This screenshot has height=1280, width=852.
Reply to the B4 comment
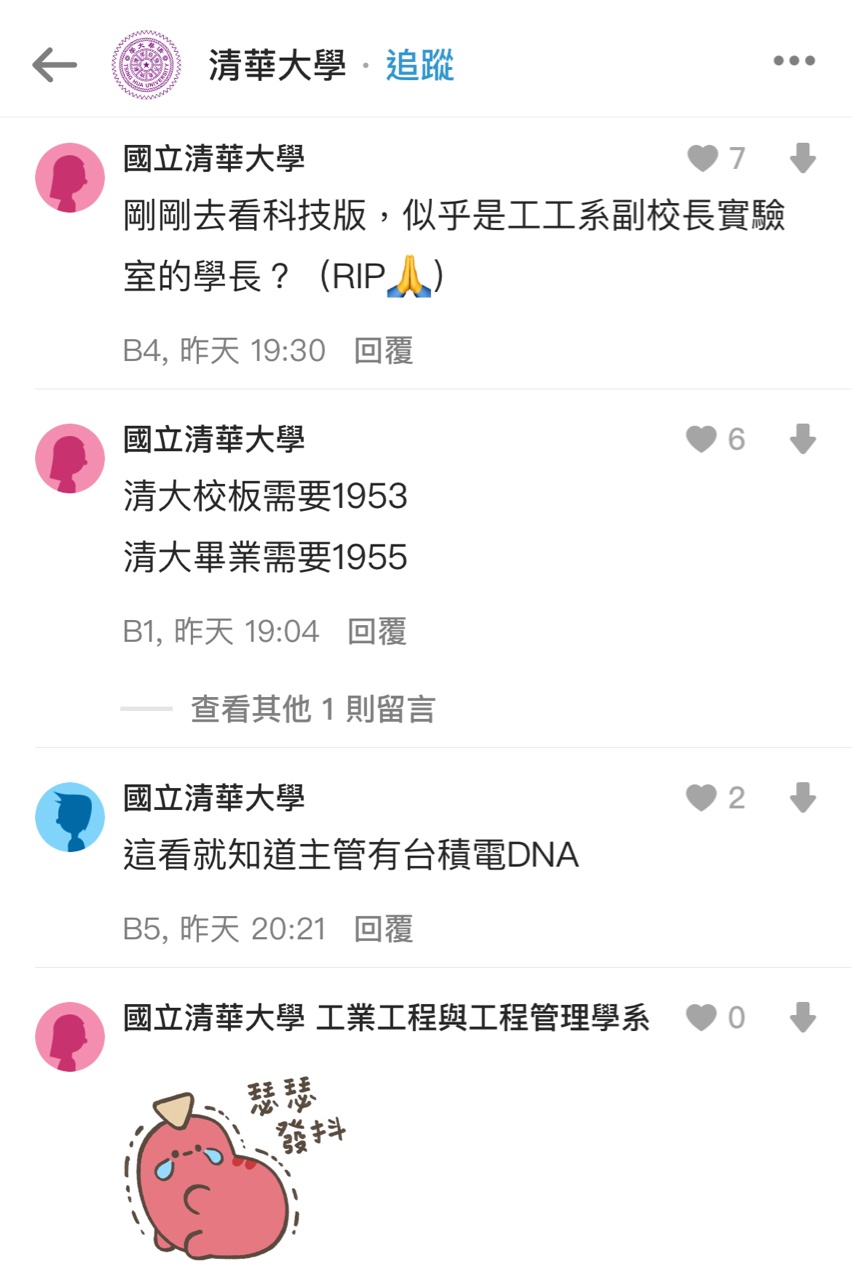tap(383, 350)
